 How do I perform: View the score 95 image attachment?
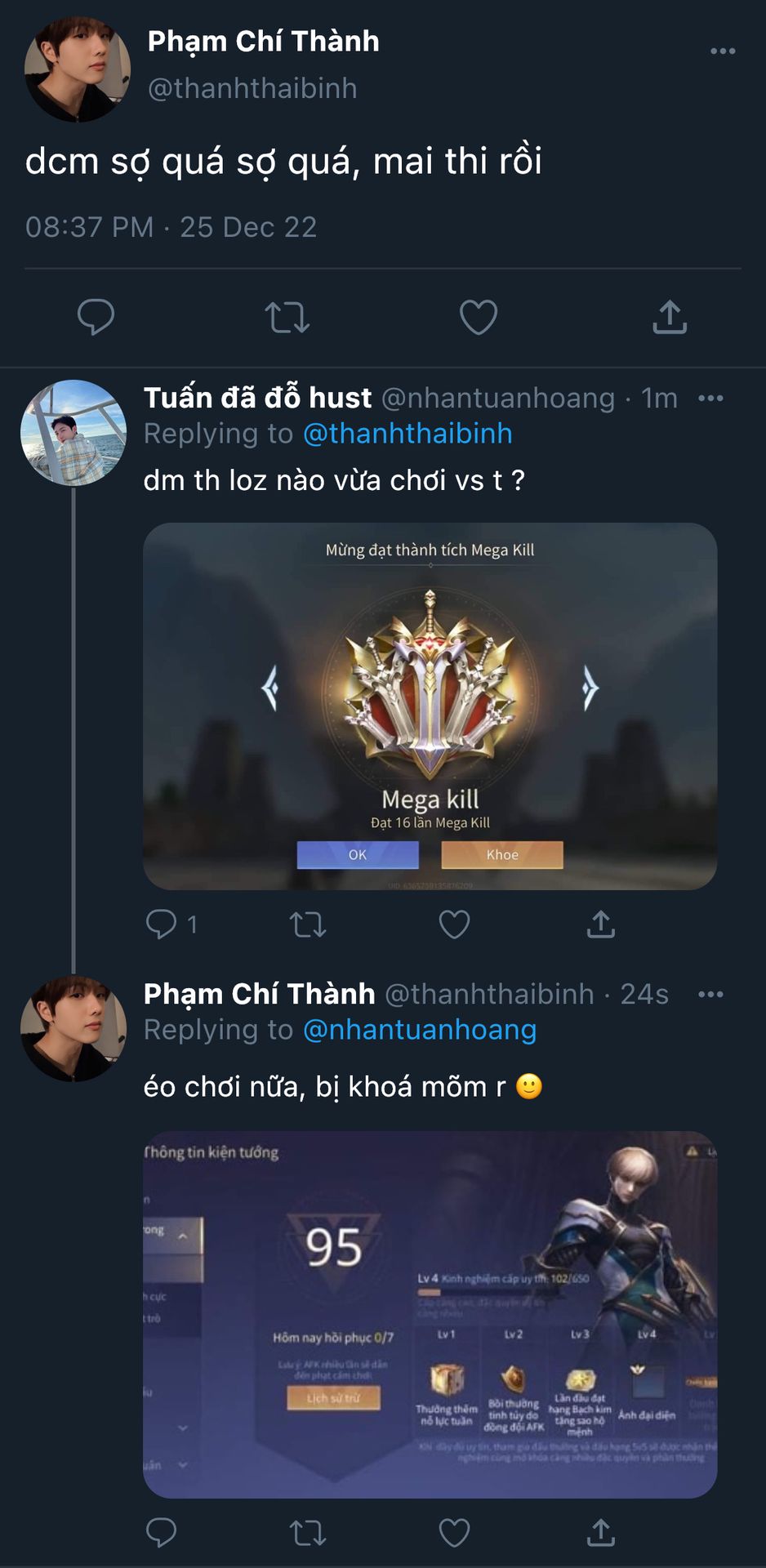[430, 1315]
